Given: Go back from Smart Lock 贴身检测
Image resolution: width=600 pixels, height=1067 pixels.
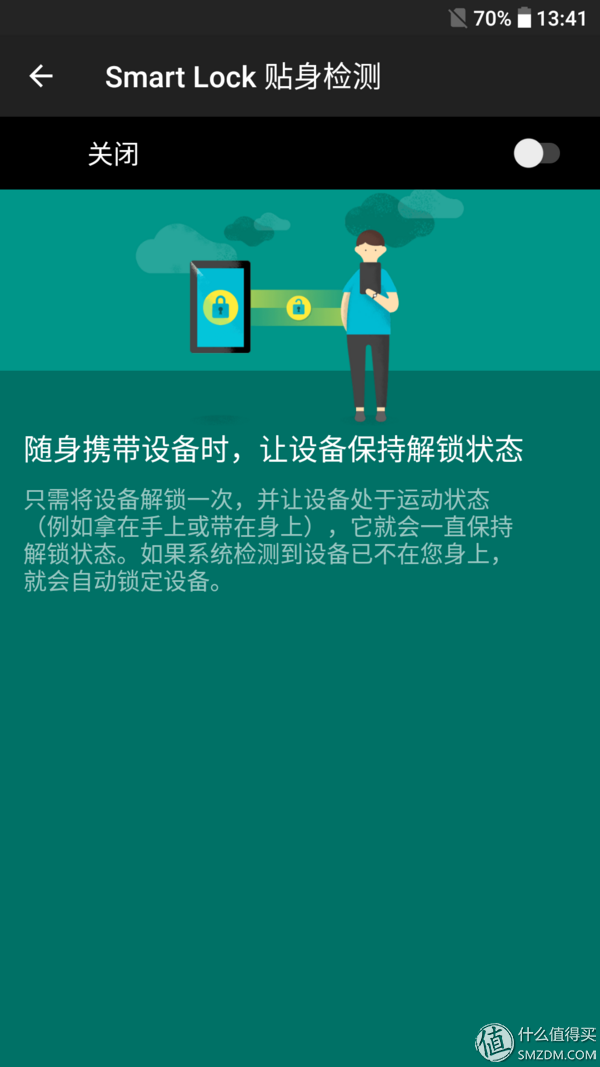Looking at the screenshot, I should pyautogui.click(x=41, y=76).
